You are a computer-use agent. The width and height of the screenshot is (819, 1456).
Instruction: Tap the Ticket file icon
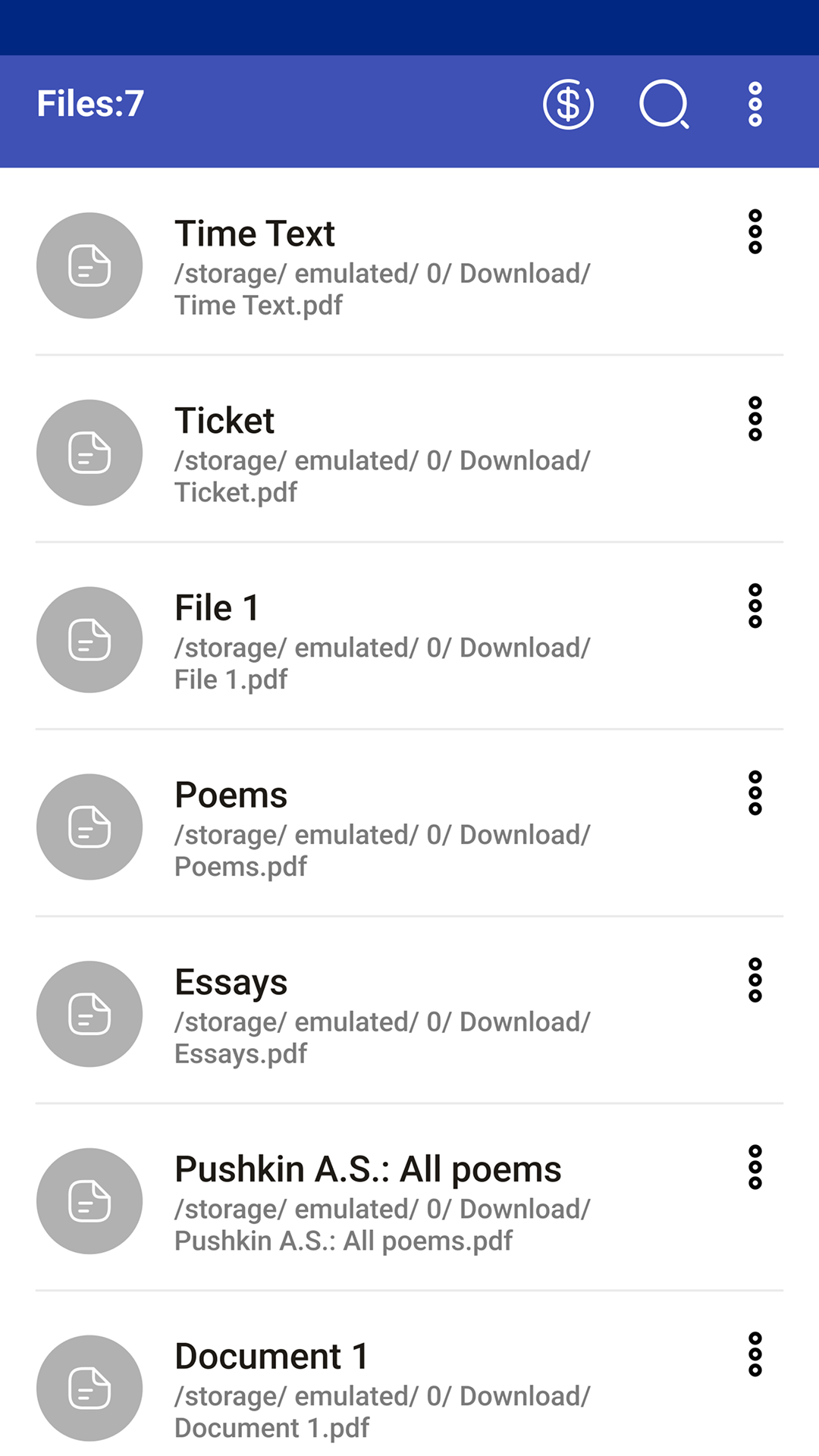pos(89,453)
